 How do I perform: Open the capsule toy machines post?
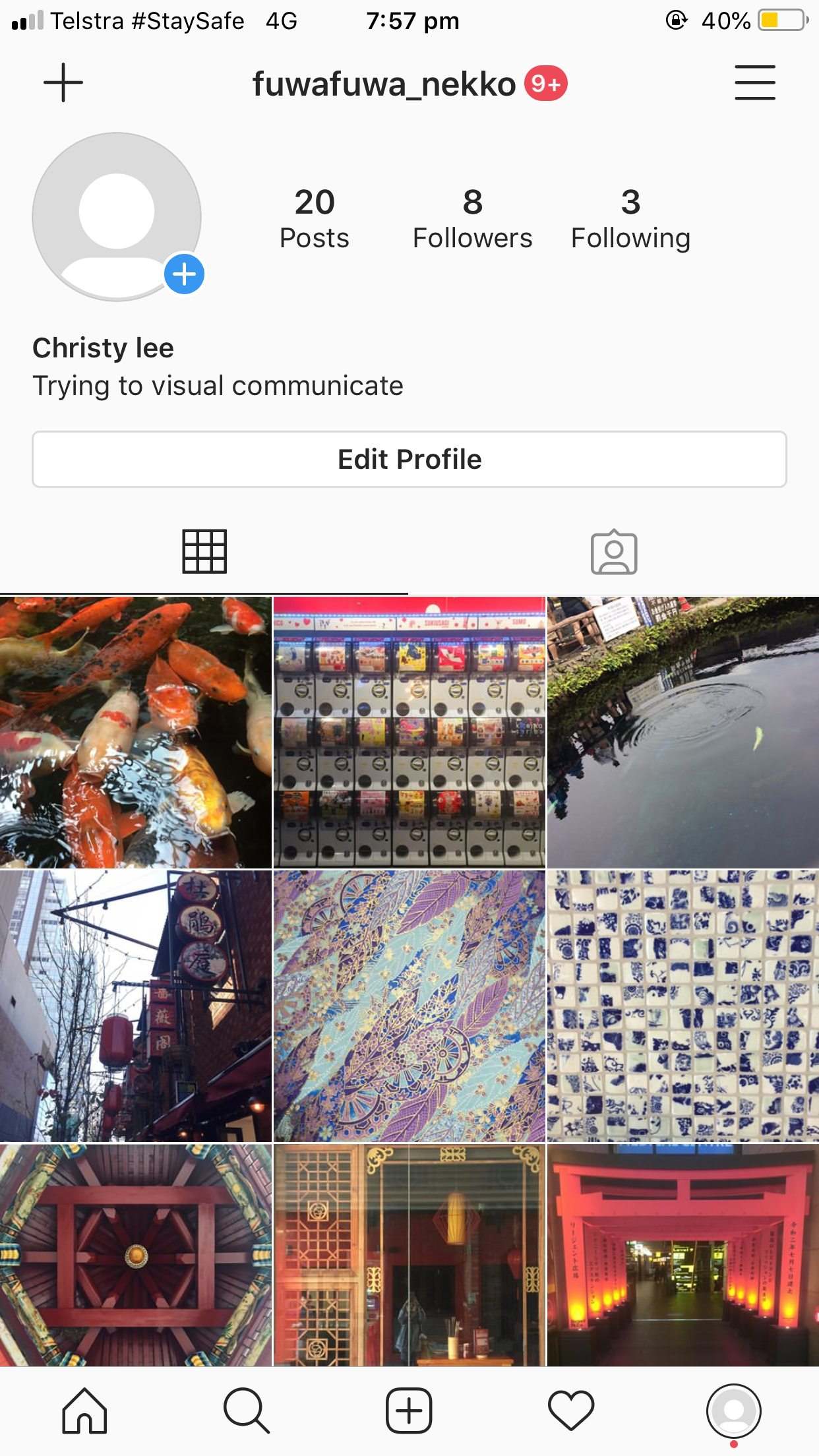(409, 732)
